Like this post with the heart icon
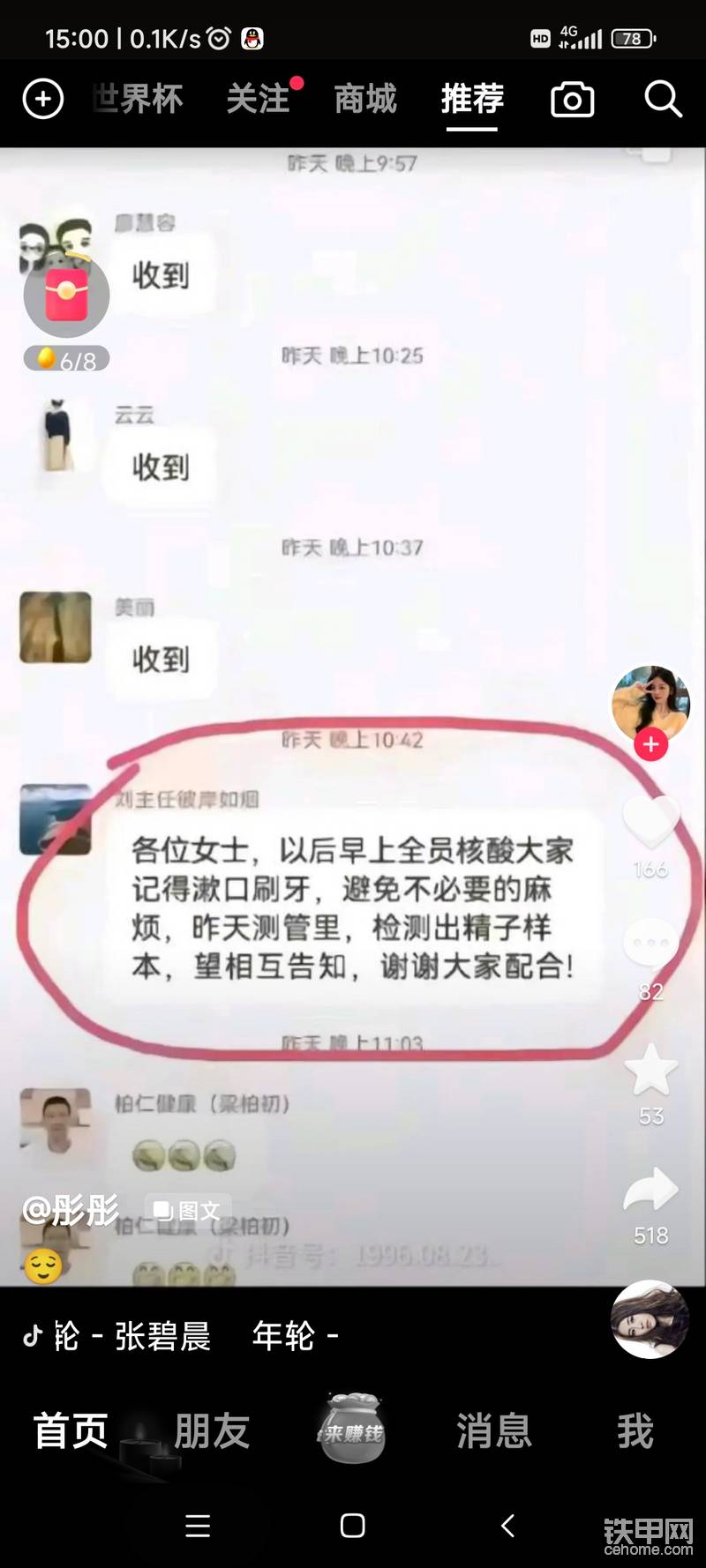Image resolution: width=706 pixels, height=1568 pixels. tap(650, 822)
